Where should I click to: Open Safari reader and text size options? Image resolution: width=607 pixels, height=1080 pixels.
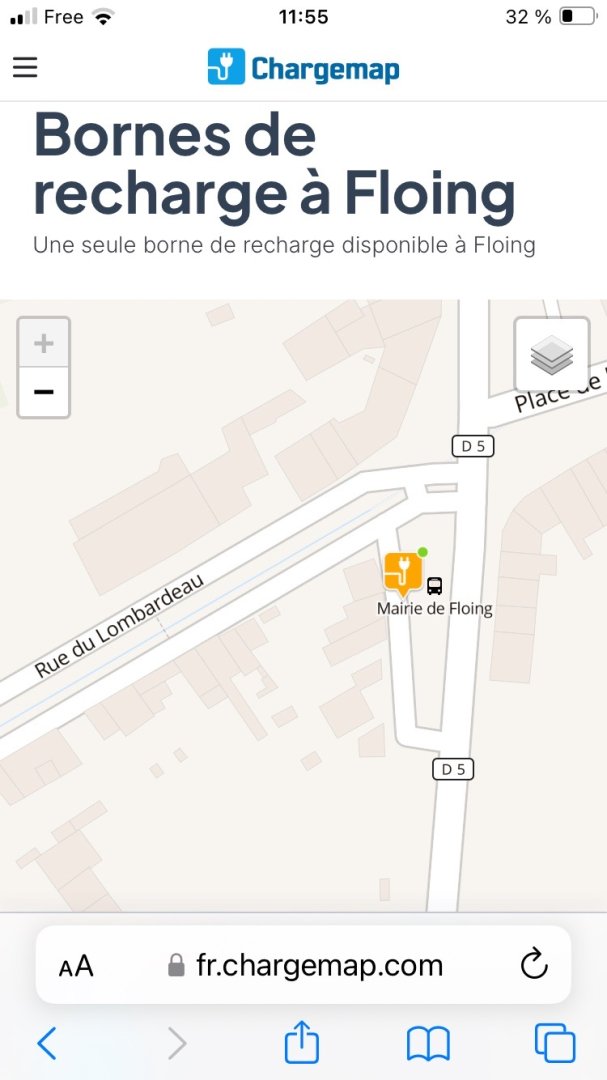[x=76, y=965]
